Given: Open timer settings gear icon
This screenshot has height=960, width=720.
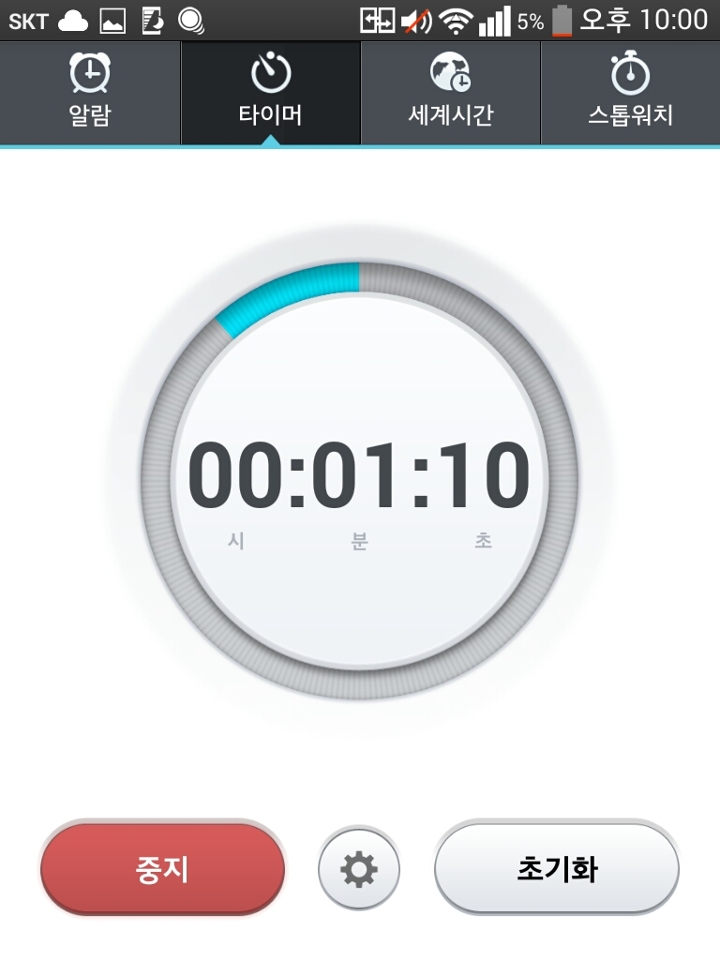Looking at the screenshot, I should [359, 869].
